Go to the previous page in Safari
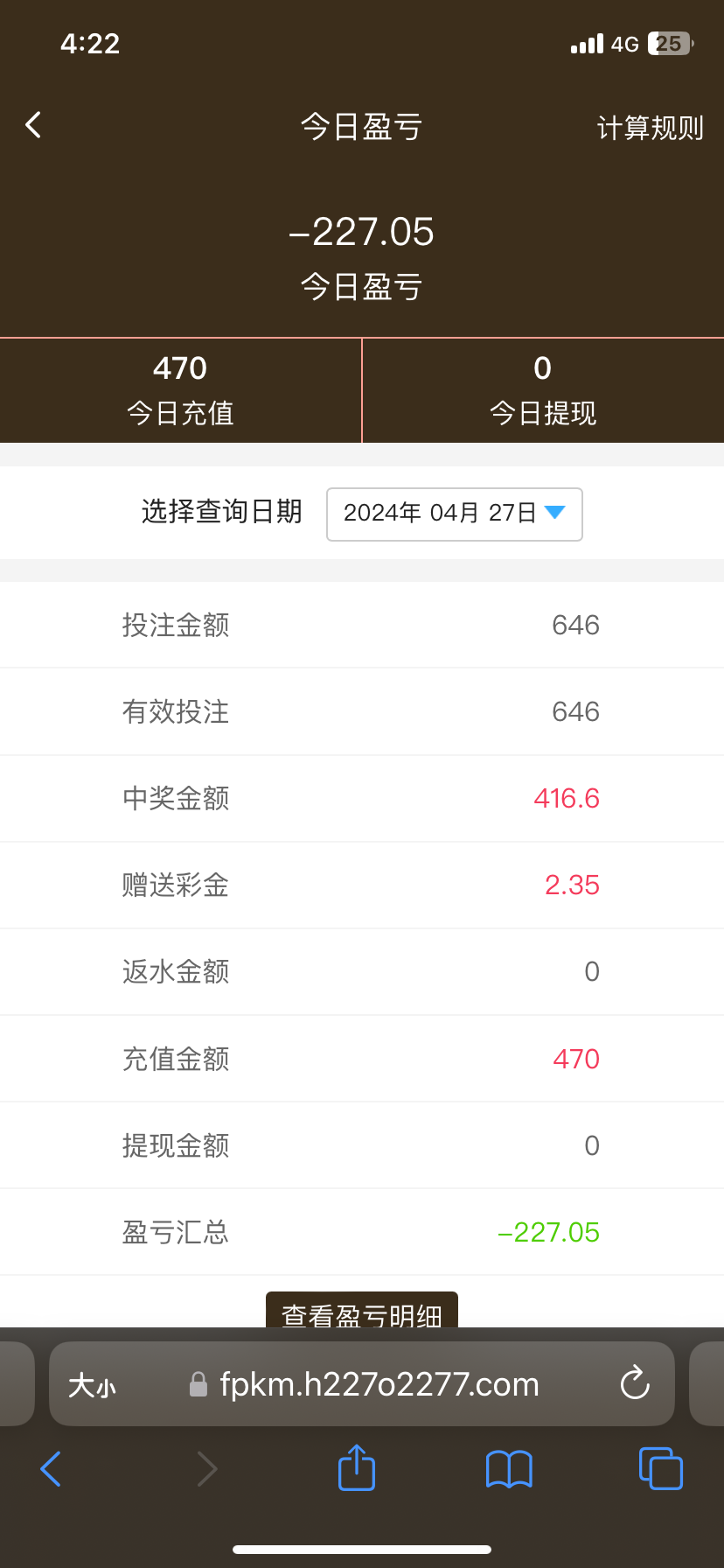 (52, 1468)
